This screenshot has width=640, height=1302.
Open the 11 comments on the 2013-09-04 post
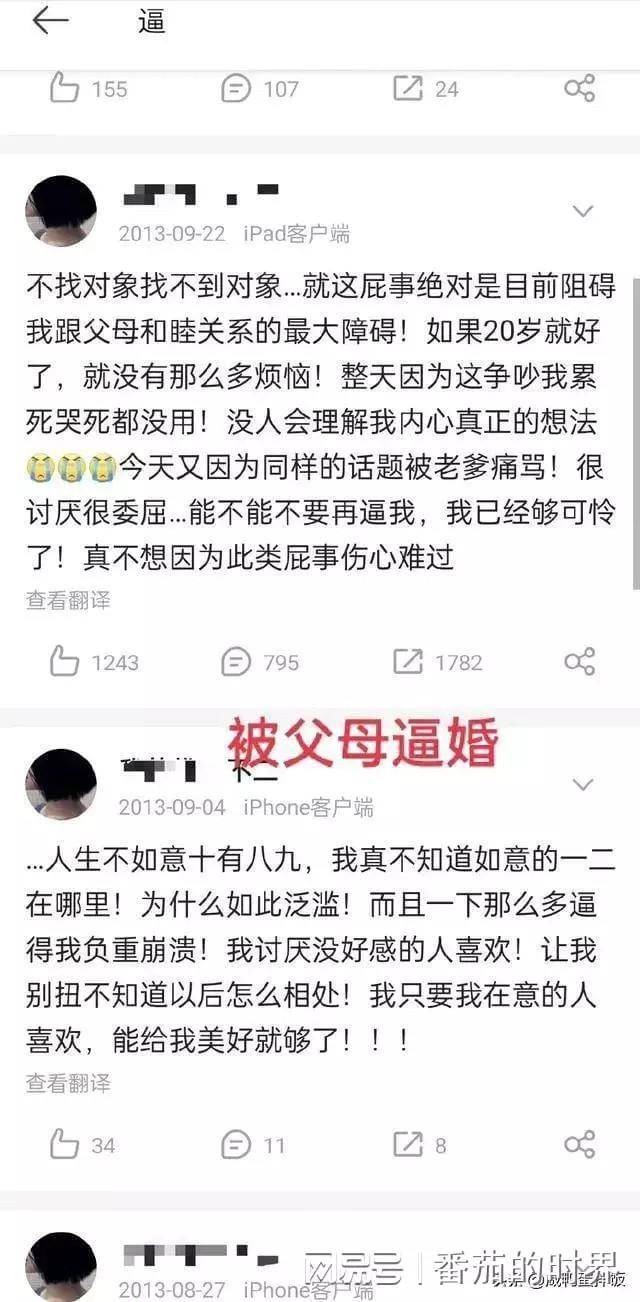point(237,1145)
